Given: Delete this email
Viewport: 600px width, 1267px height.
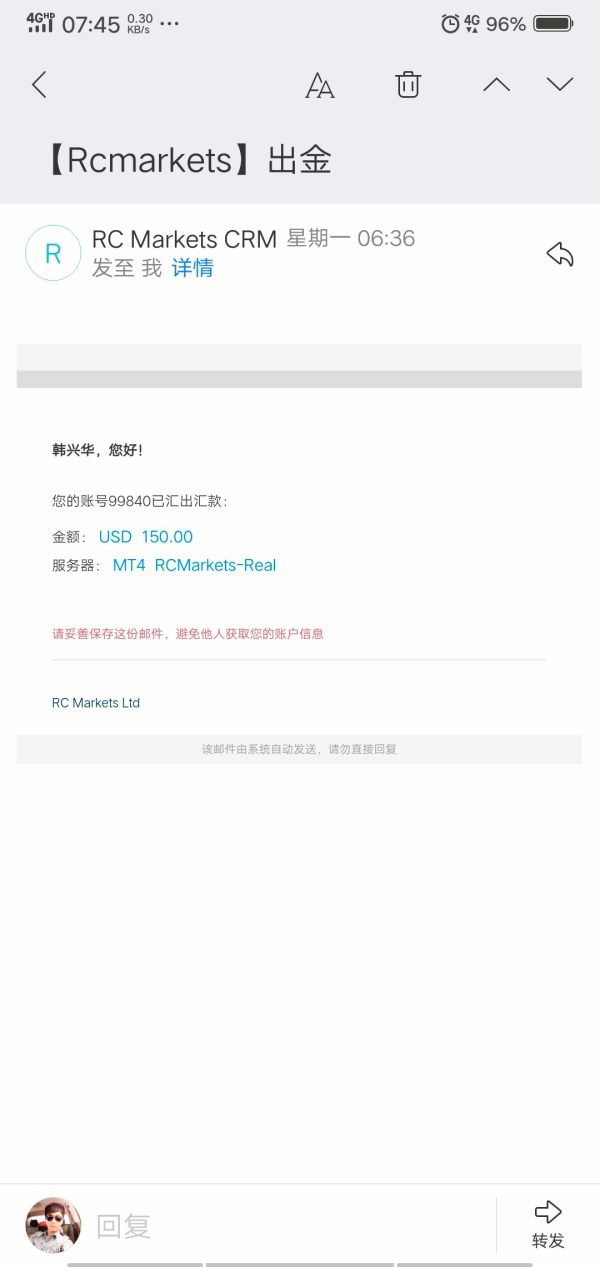Looking at the screenshot, I should click(408, 85).
